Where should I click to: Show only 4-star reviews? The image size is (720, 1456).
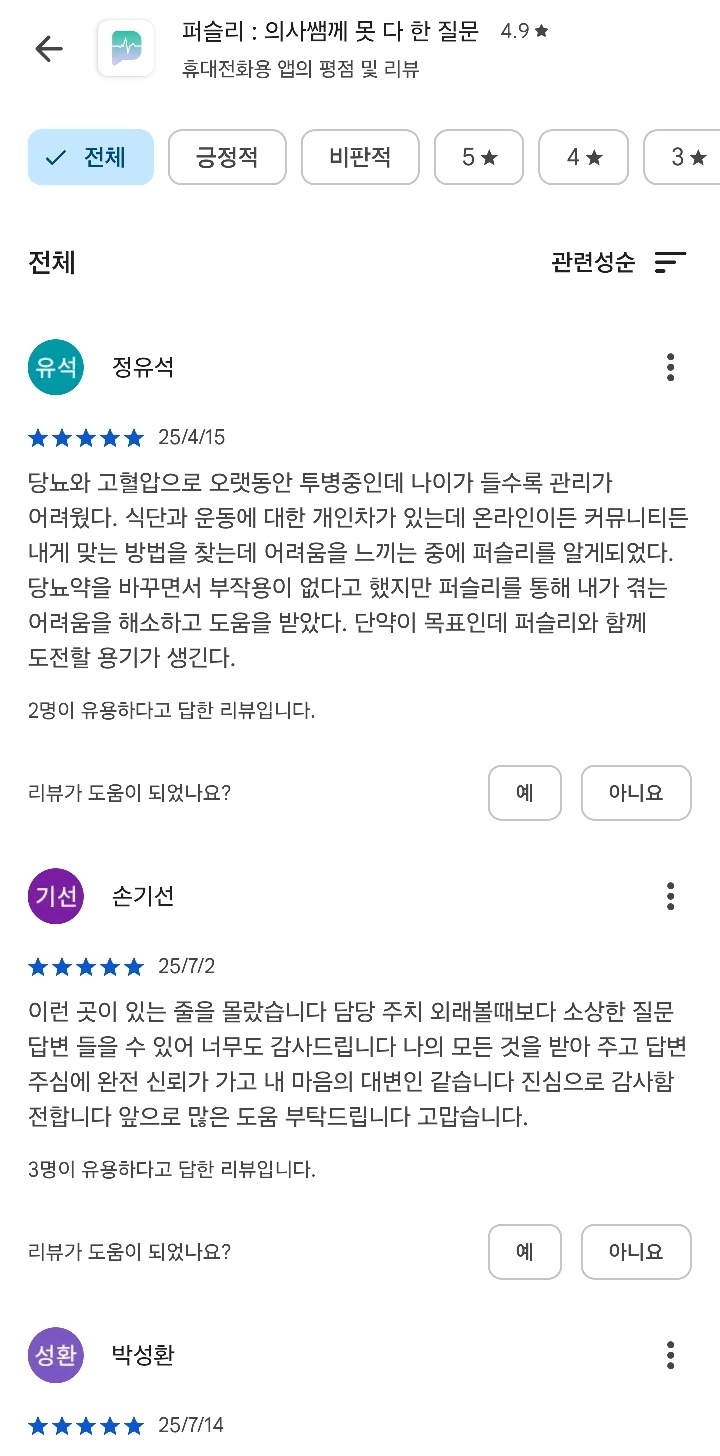click(584, 157)
